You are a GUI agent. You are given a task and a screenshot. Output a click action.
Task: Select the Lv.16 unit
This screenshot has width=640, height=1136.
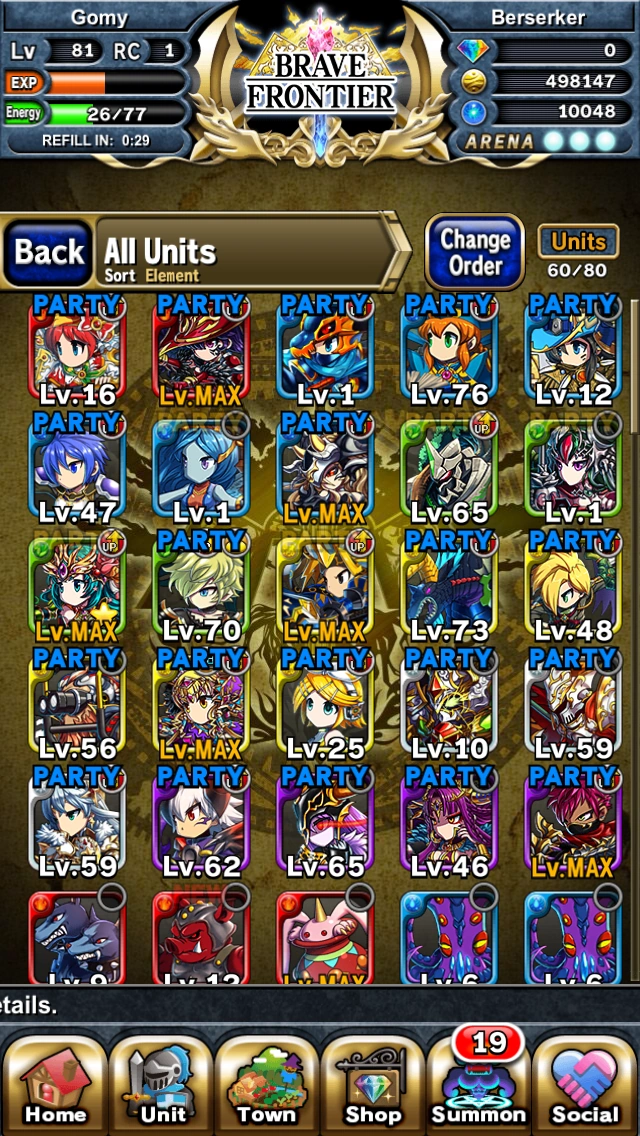[x=77, y=350]
